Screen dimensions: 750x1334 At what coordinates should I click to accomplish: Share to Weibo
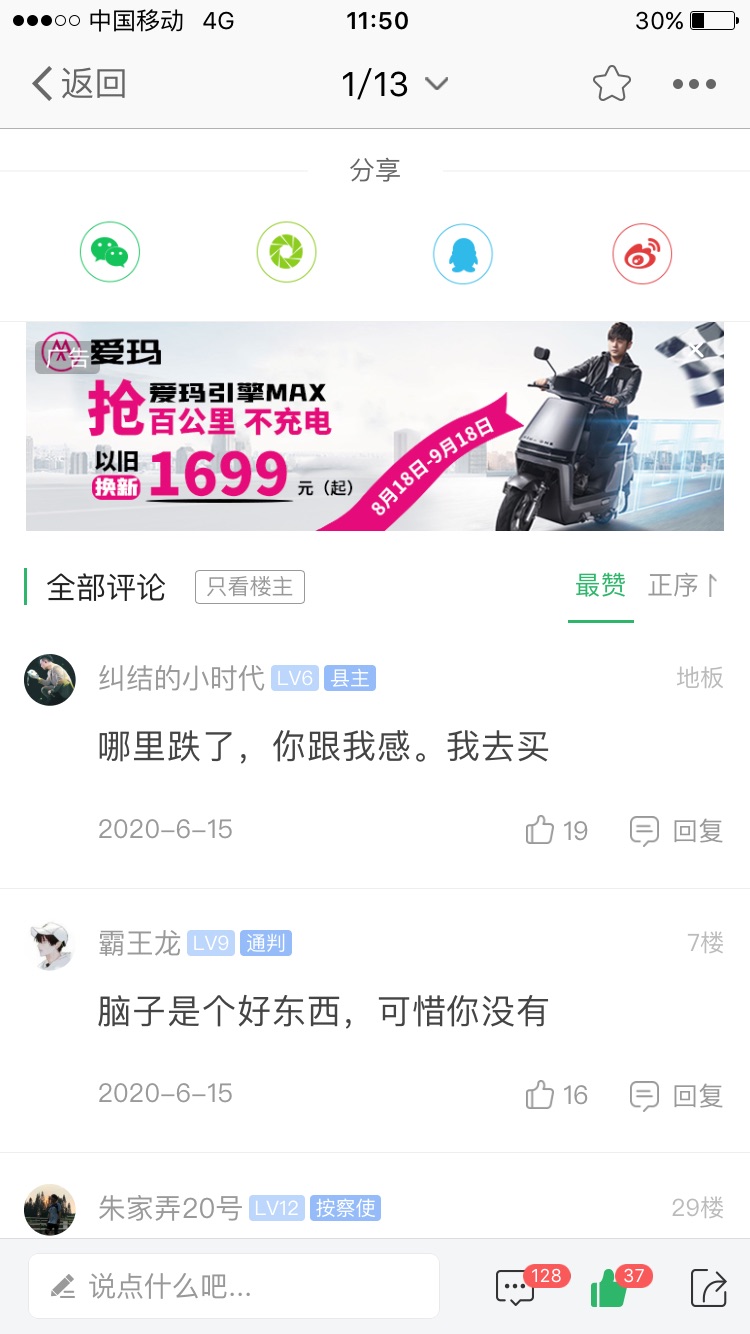click(x=641, y=252)
